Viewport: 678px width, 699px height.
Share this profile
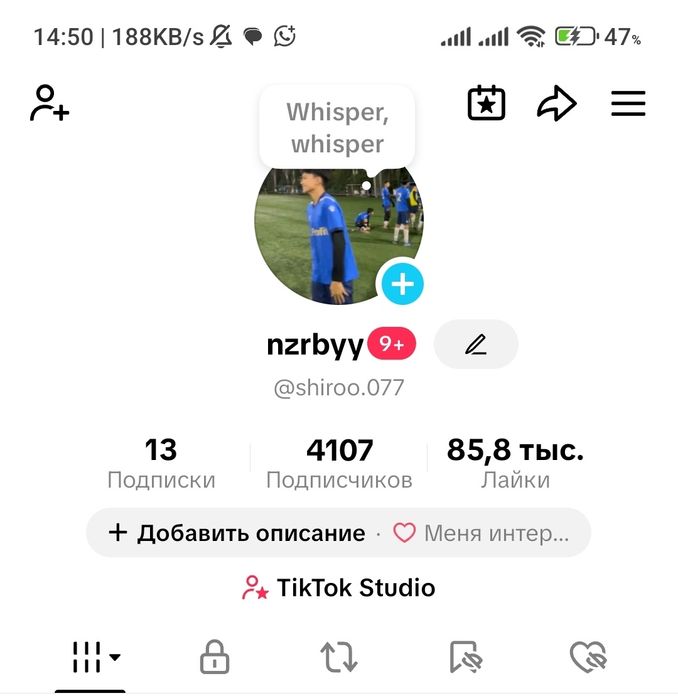pos(557,103)
